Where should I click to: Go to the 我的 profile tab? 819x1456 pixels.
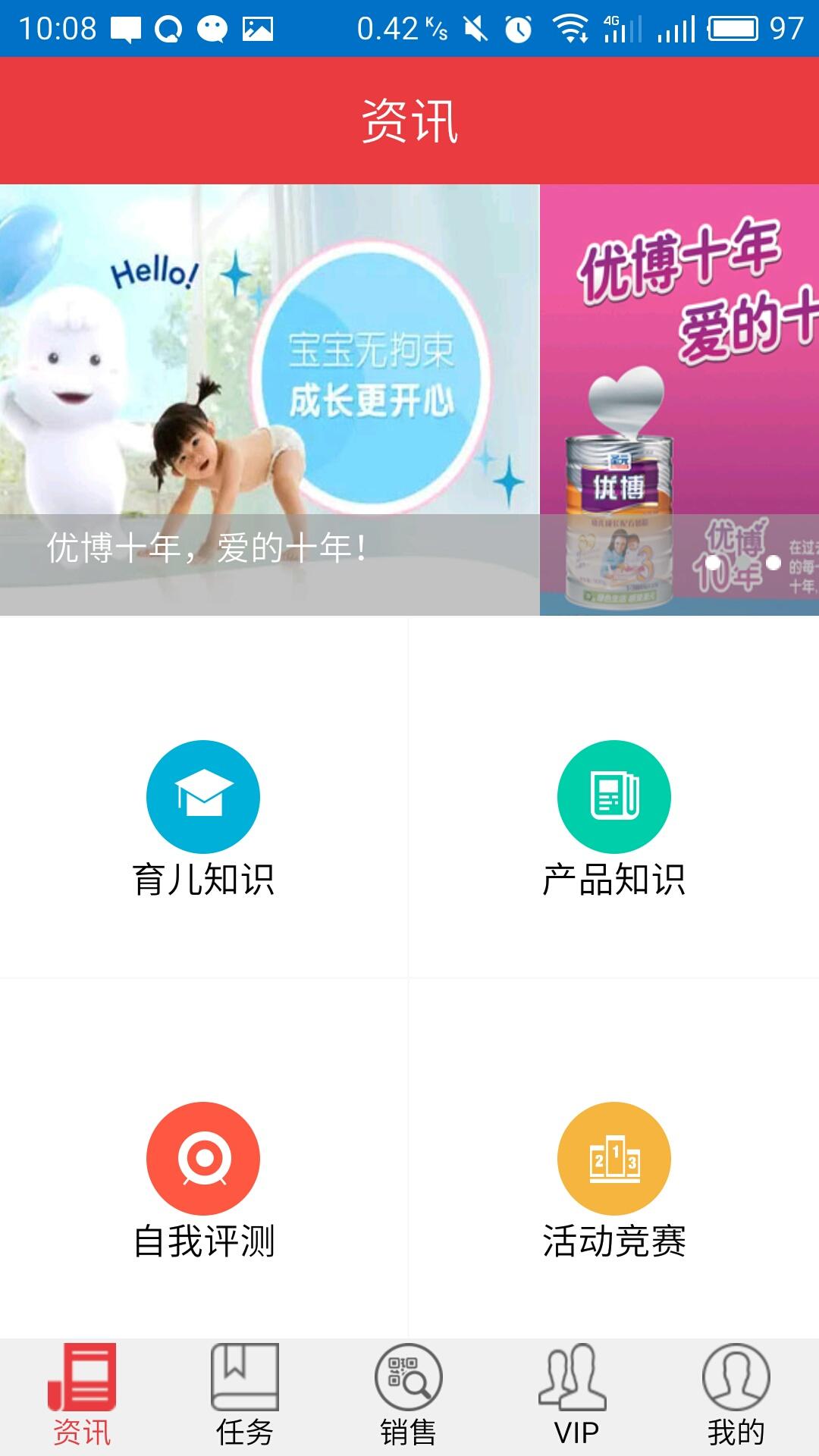click(x=736, y=1396)
